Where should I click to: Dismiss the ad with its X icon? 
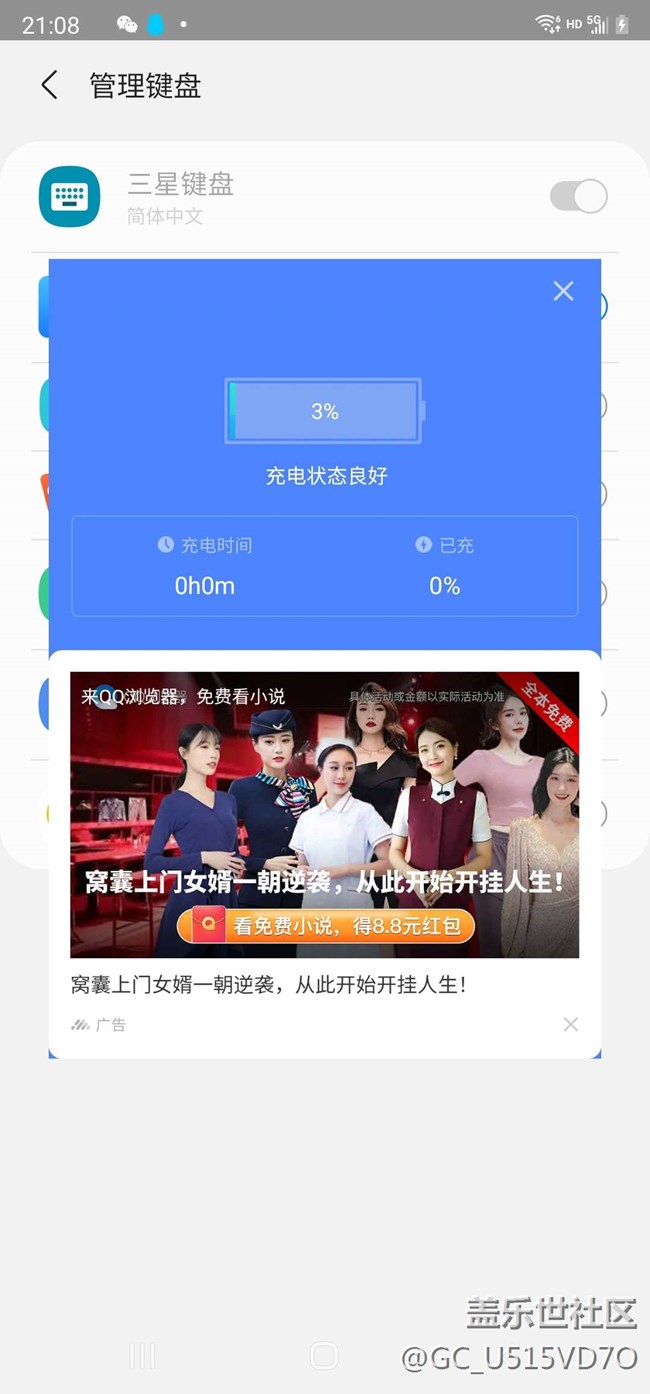click(570, 1024)
